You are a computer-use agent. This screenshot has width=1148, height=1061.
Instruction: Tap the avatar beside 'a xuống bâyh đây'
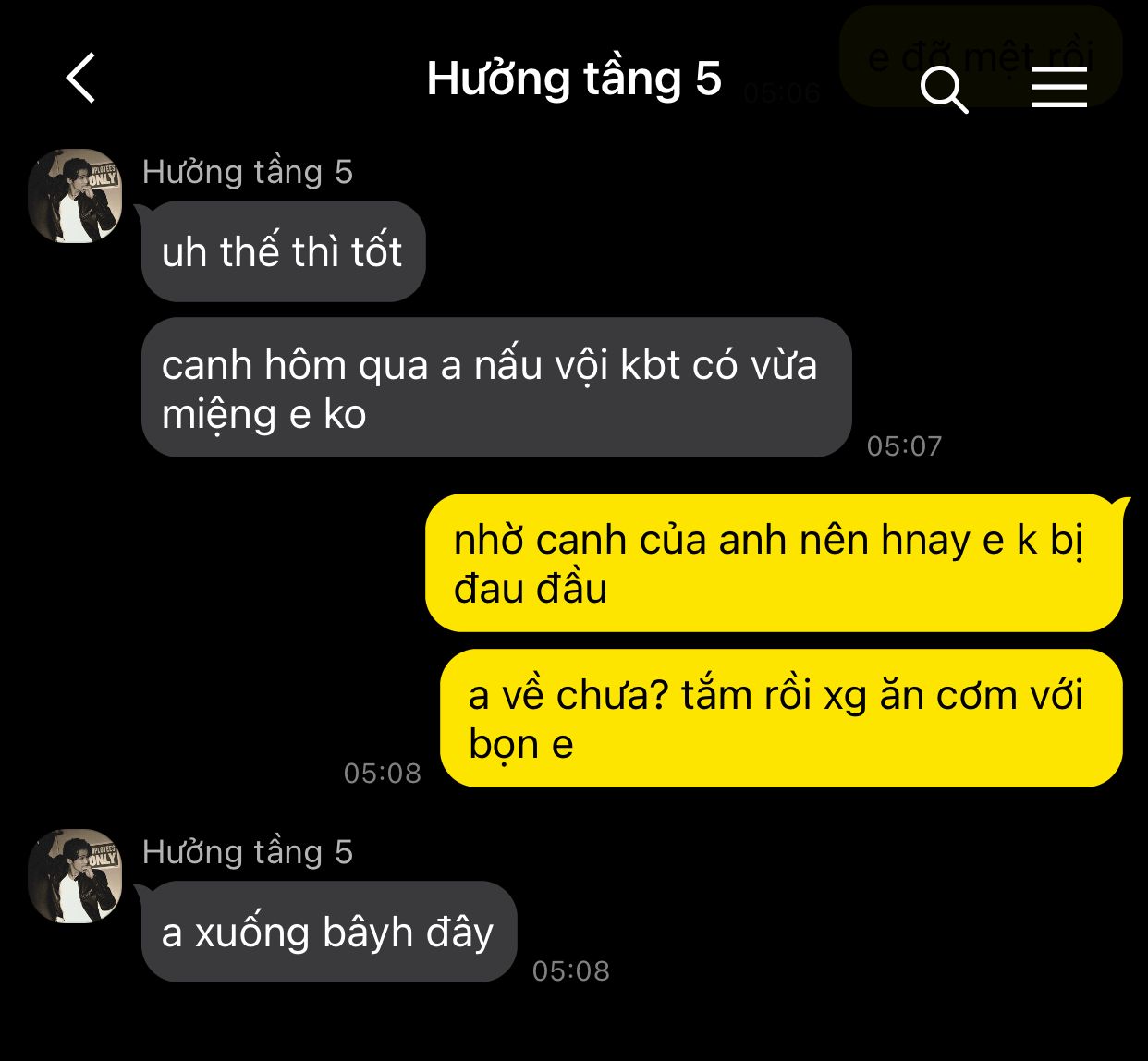76,876
